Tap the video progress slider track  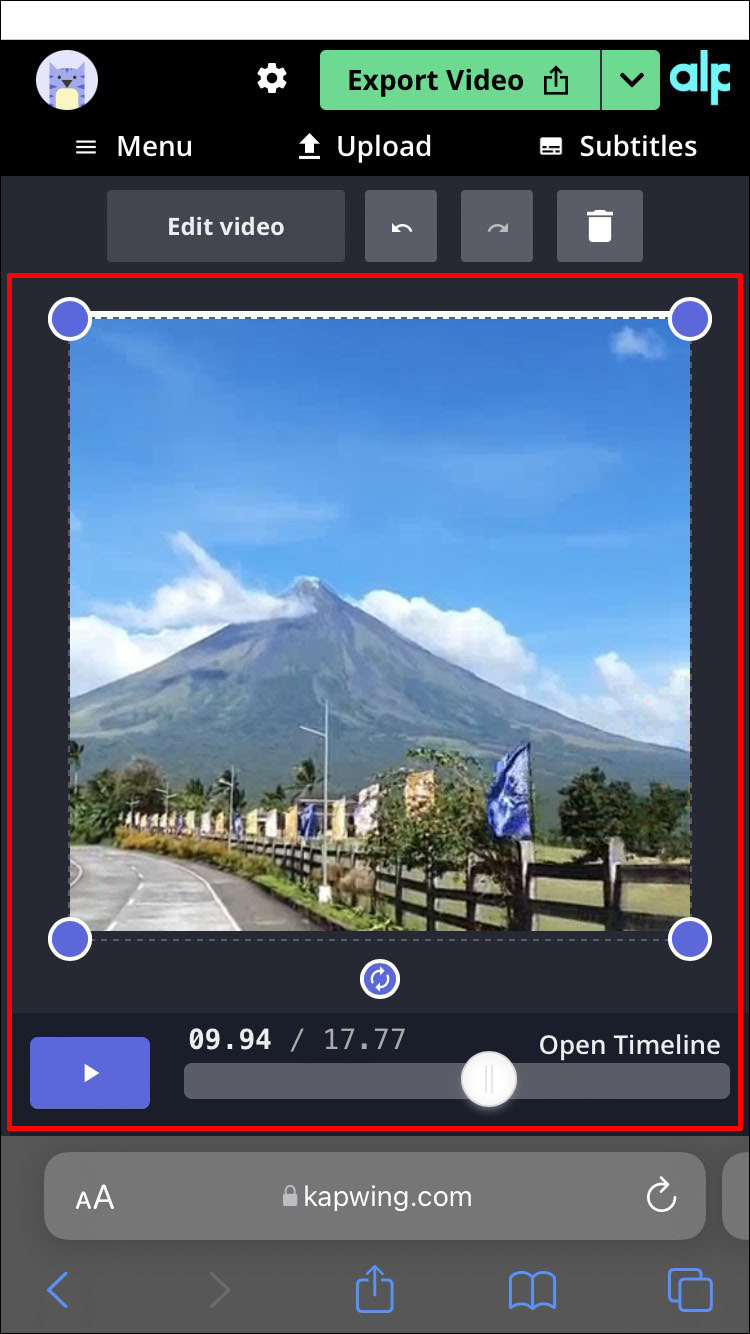click(620, 1081)
